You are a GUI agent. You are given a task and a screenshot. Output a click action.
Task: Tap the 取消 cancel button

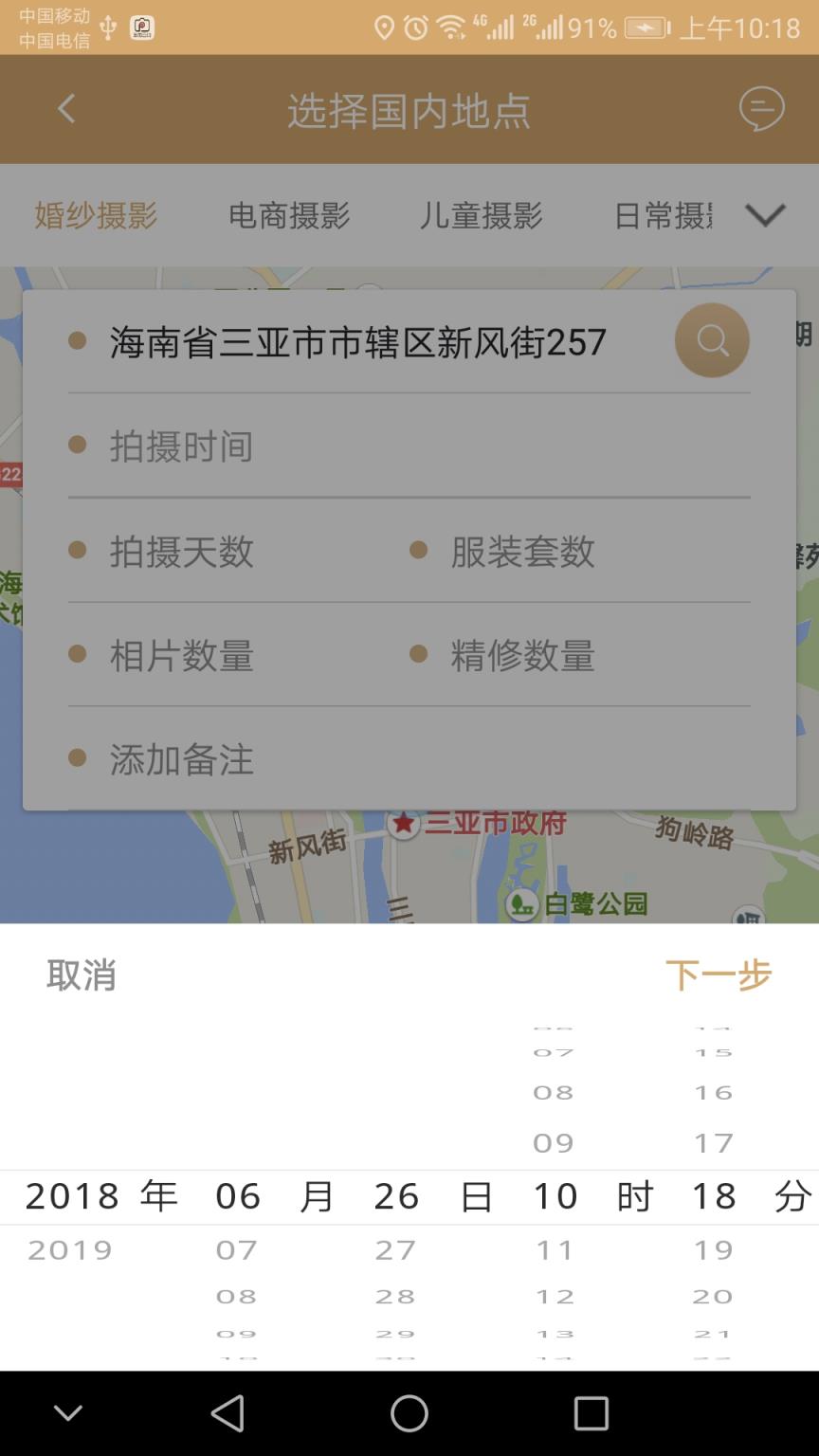coord(80,976)
